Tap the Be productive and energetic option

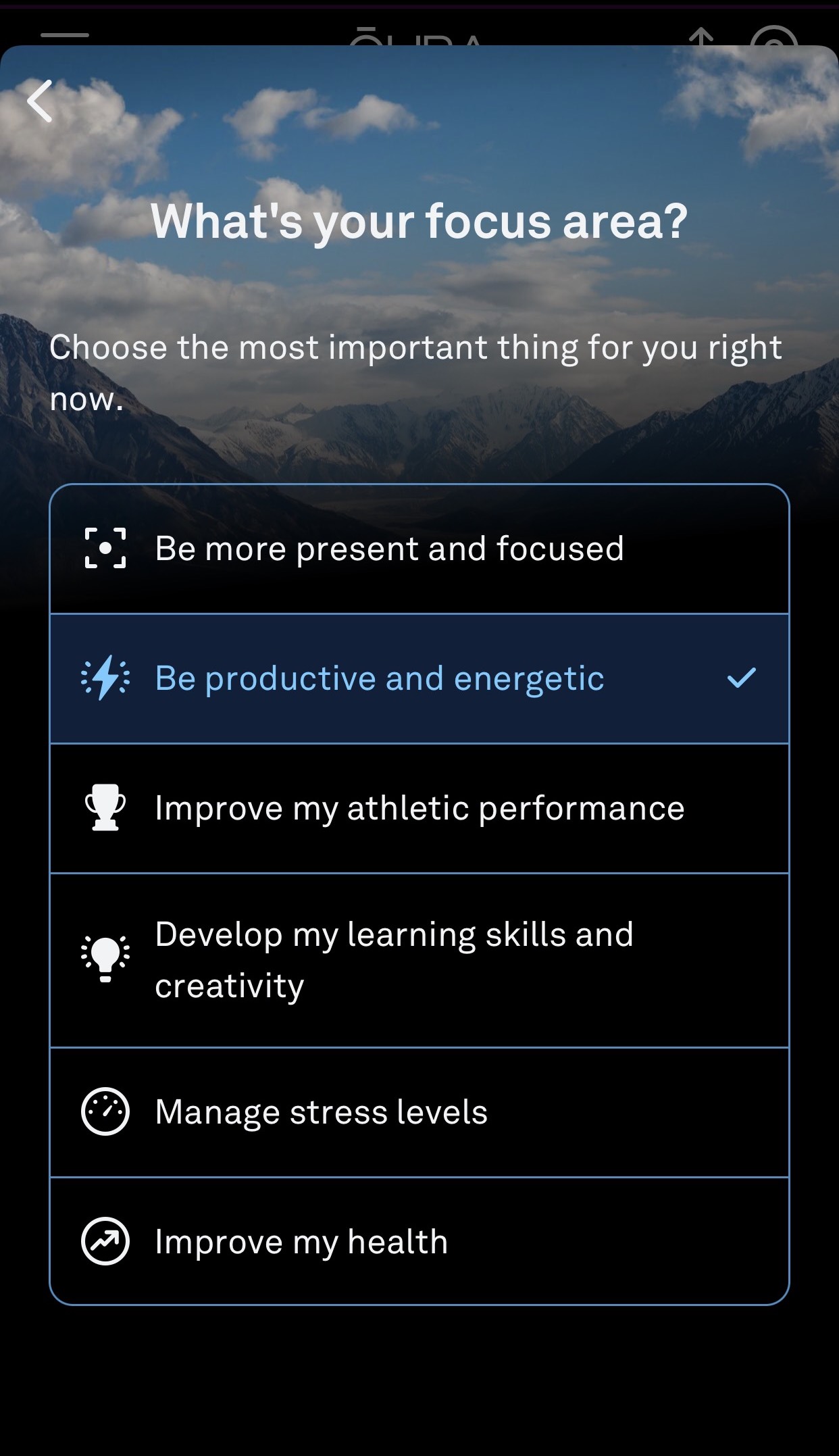coord(419,678)
